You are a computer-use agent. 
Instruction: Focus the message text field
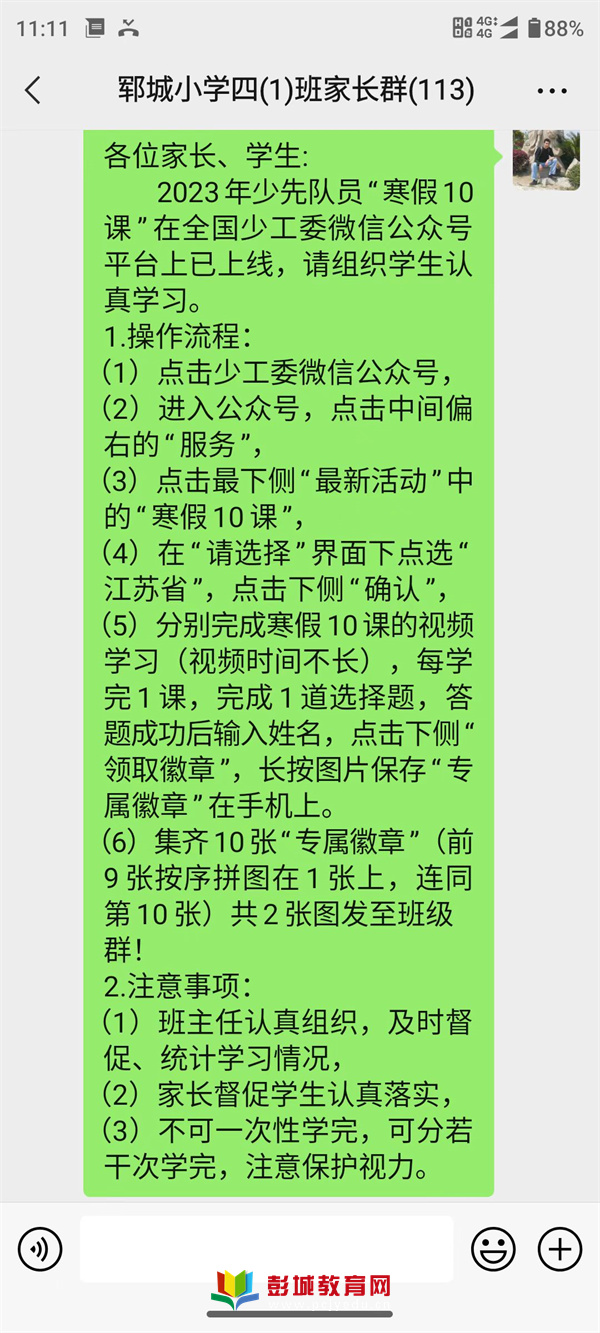coord(266,1248)
